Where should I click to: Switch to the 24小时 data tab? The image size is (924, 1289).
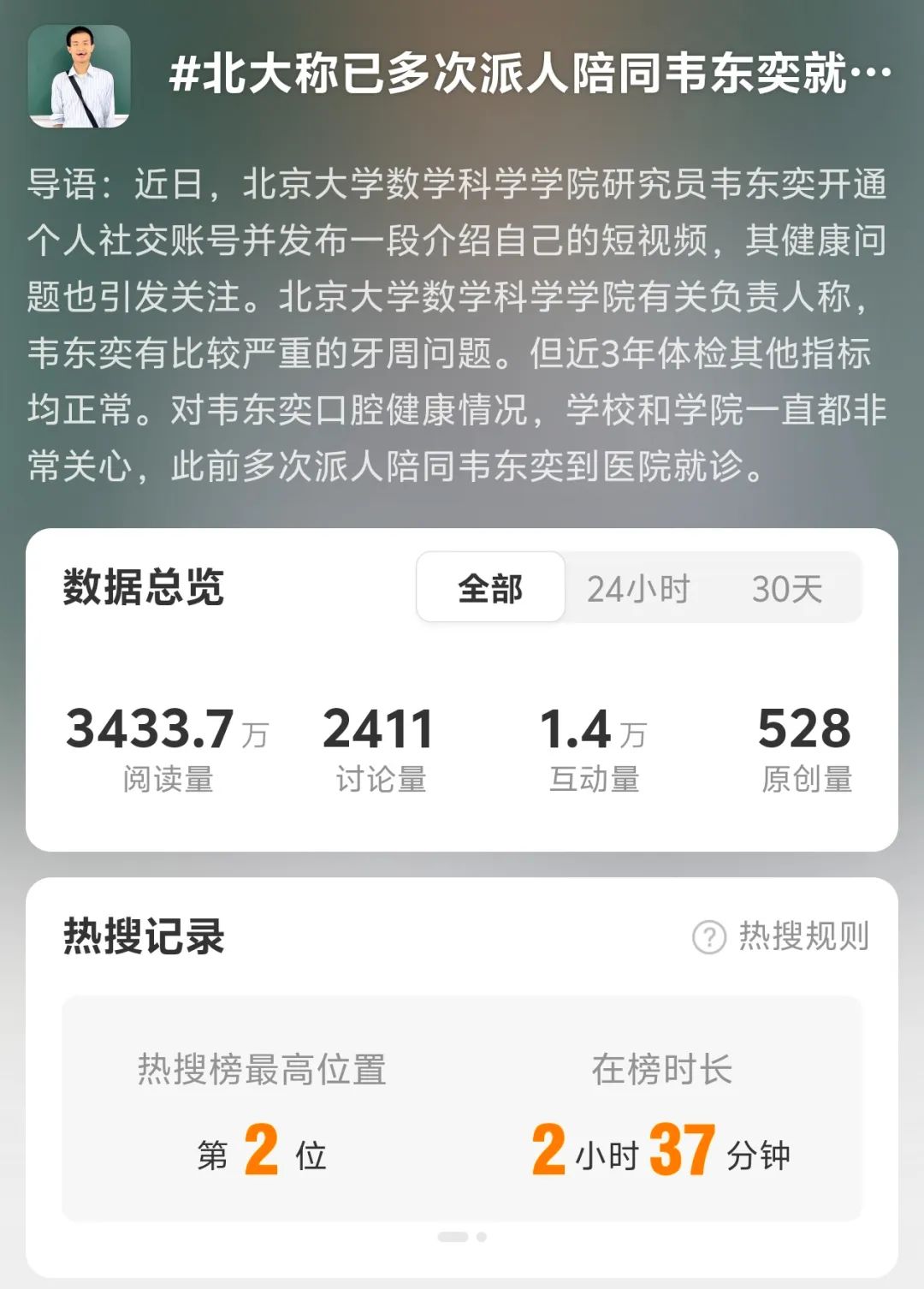tap(638, 588)
